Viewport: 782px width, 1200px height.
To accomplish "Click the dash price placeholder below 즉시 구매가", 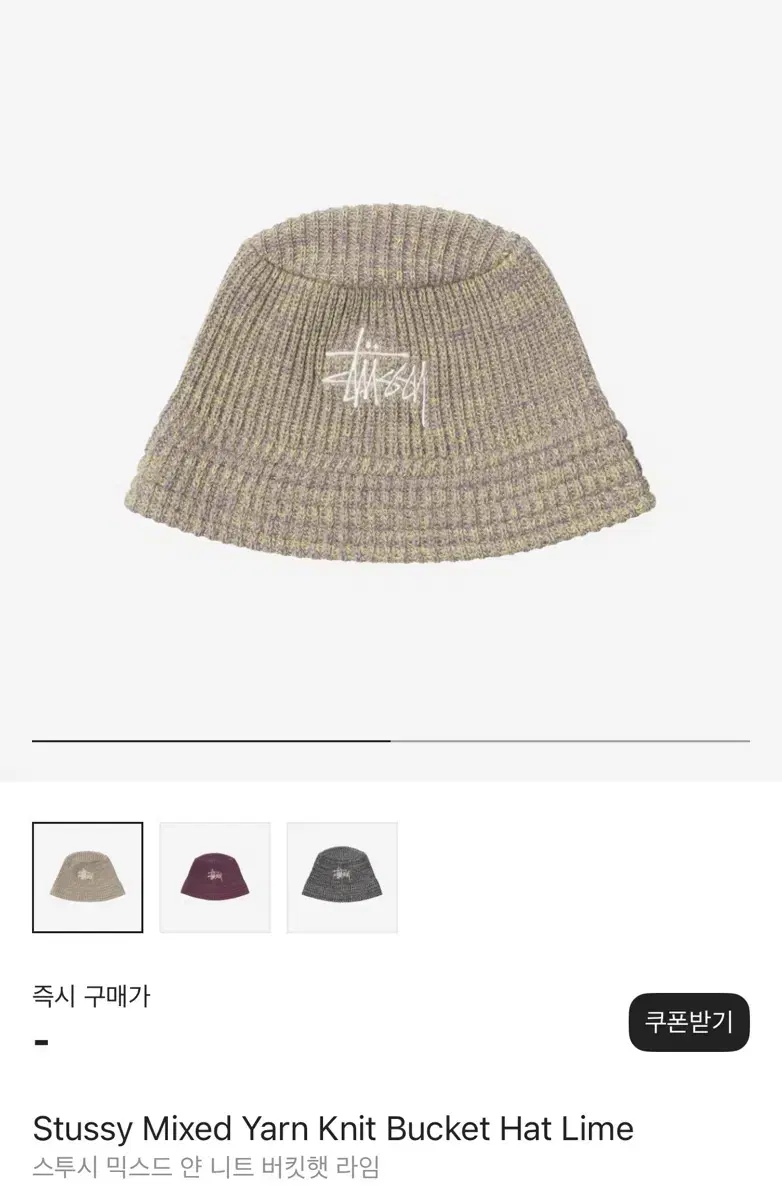I will (41, 1040).
